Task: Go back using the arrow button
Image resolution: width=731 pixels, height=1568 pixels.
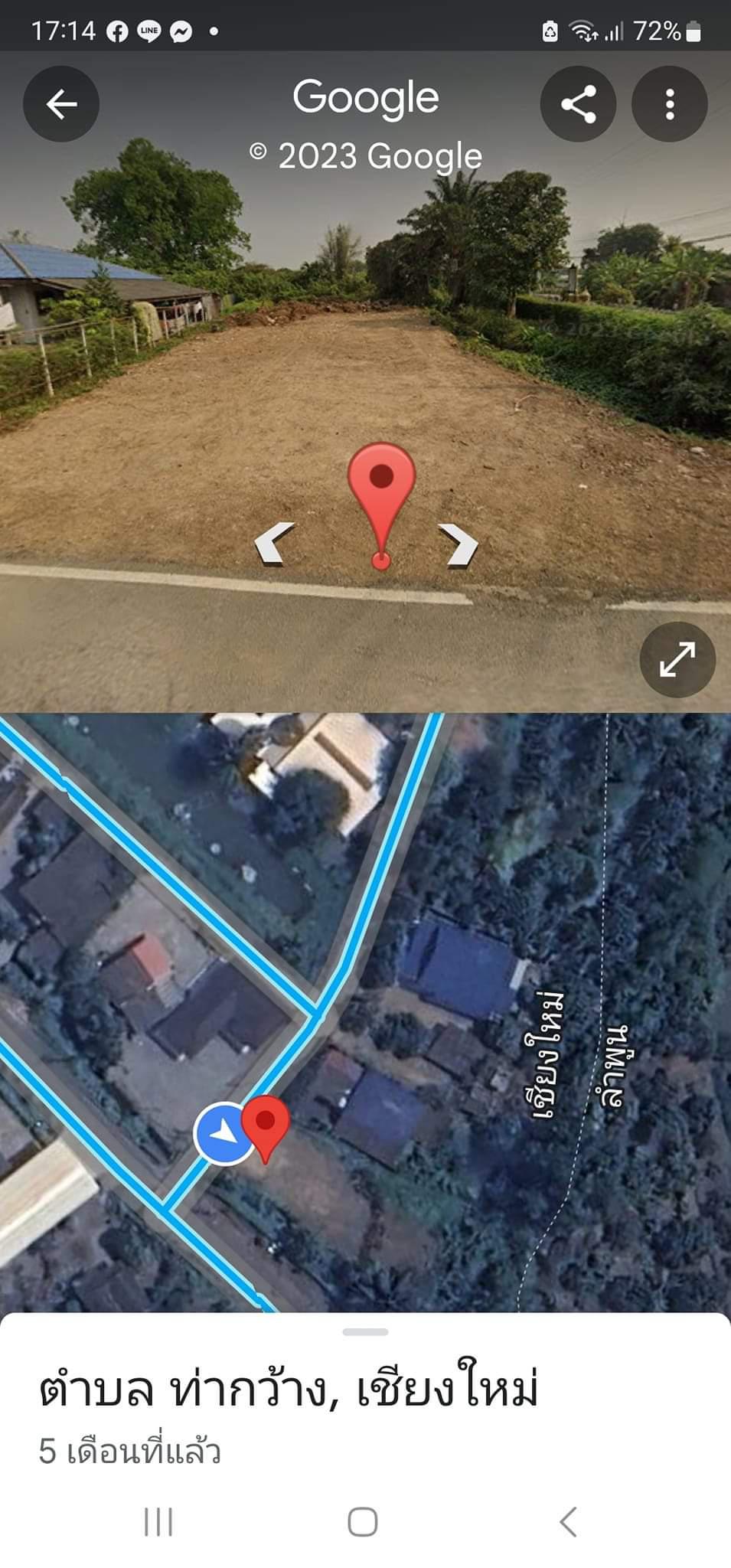Action: [61, 104]
